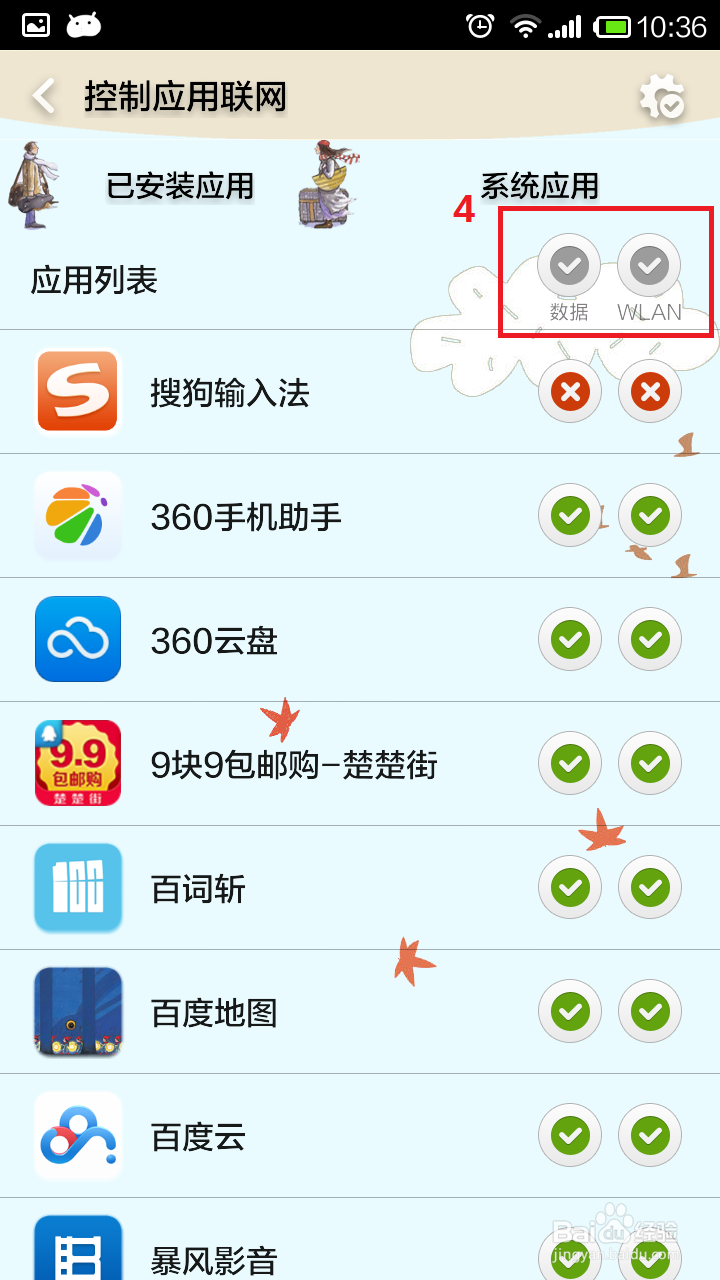Open the 百度地图 app icon
Screen dimensions: 720x1280
(78, 1011)
